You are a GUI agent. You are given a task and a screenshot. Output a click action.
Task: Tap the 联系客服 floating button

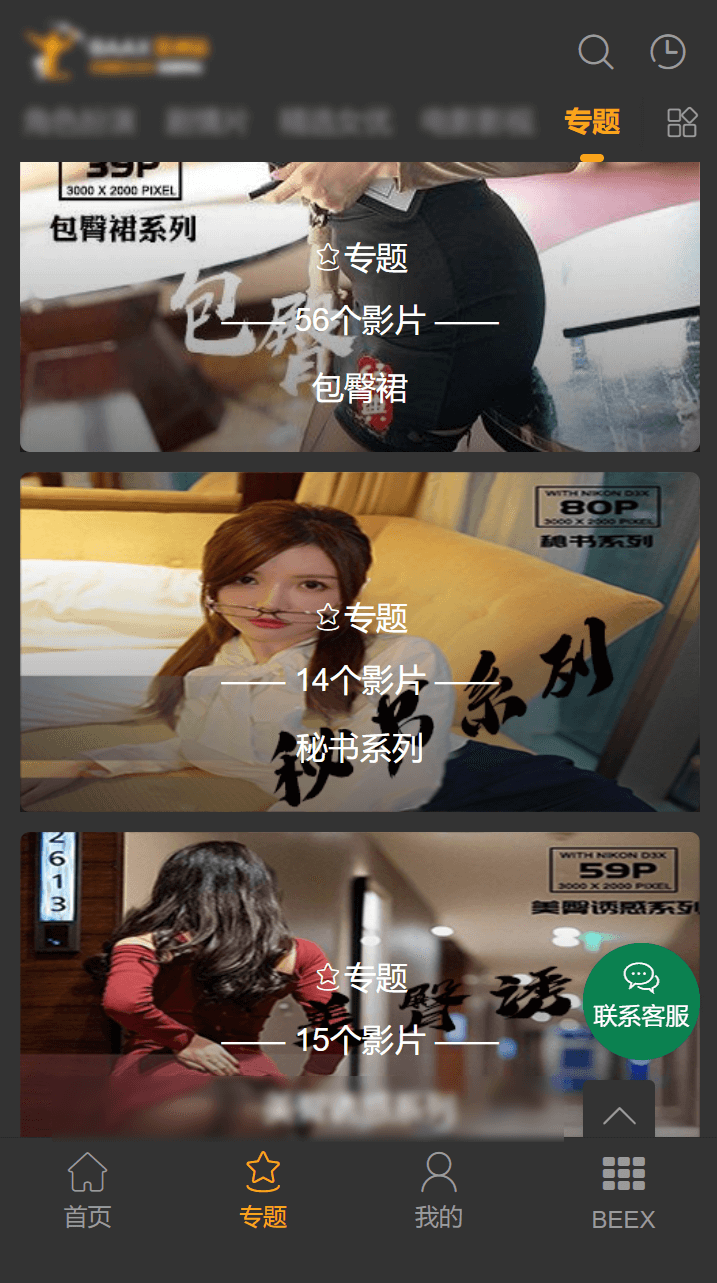[x=642, y=1001]
